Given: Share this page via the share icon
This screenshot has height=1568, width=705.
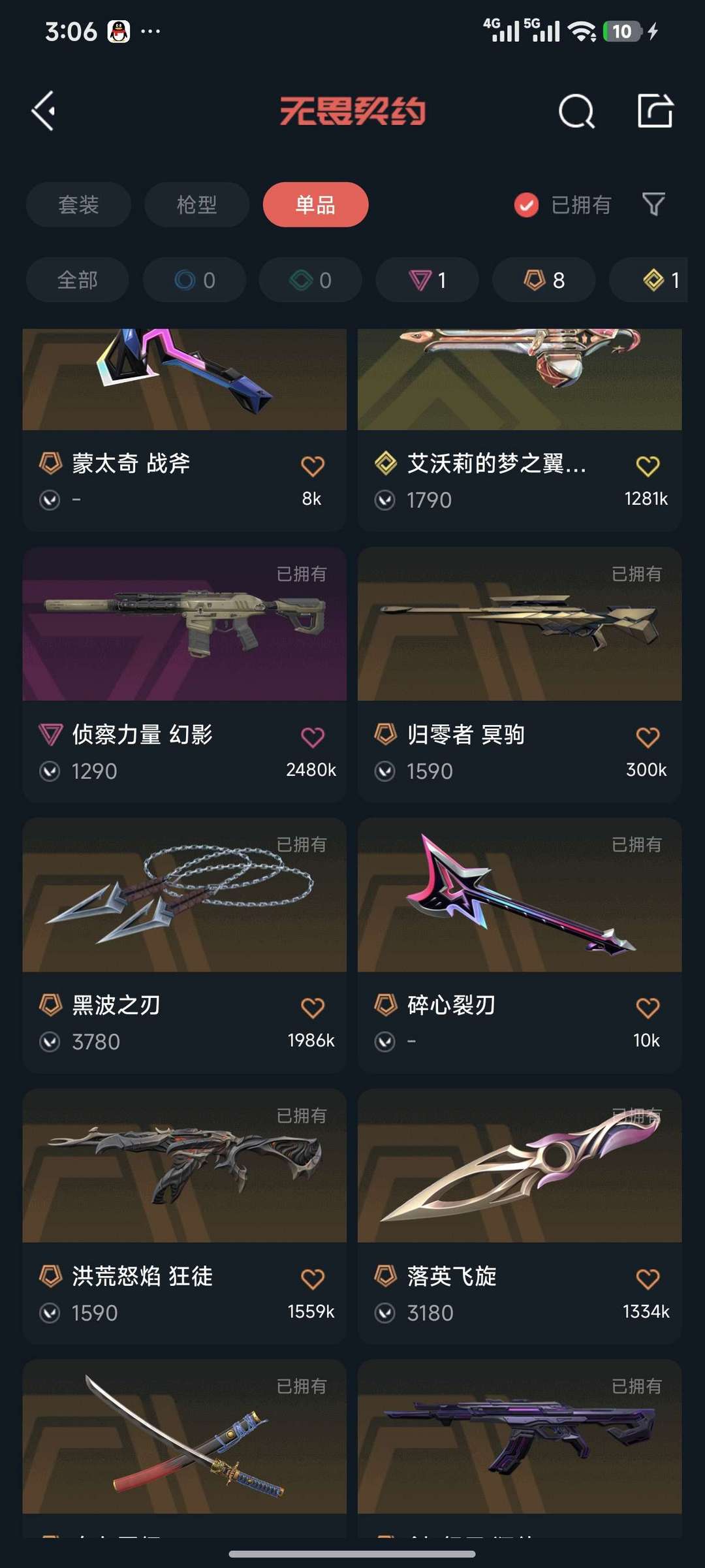Looking at the screenshot, I should click(655, 111).
